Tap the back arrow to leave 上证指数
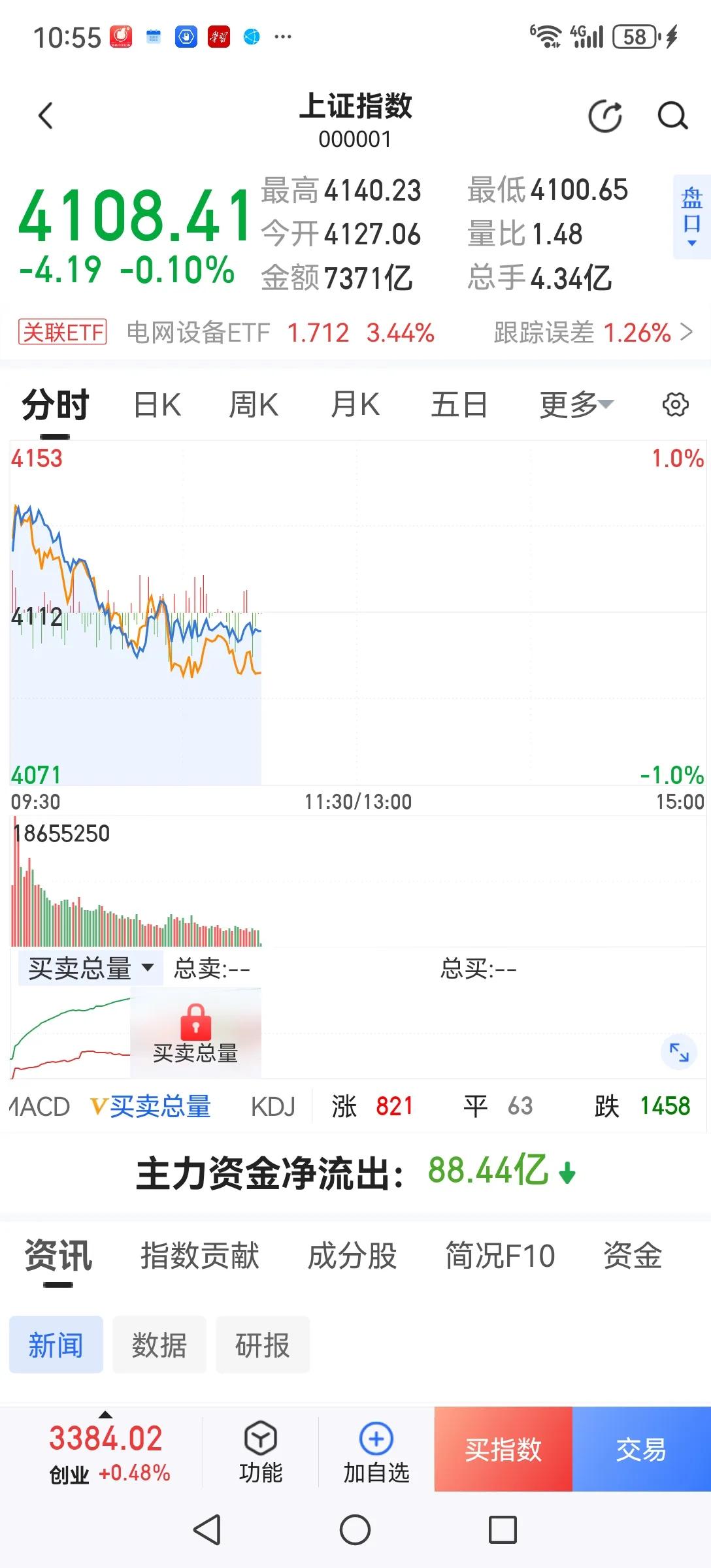This screenshot has height=1568, width=711. click(x=44, y=115)
